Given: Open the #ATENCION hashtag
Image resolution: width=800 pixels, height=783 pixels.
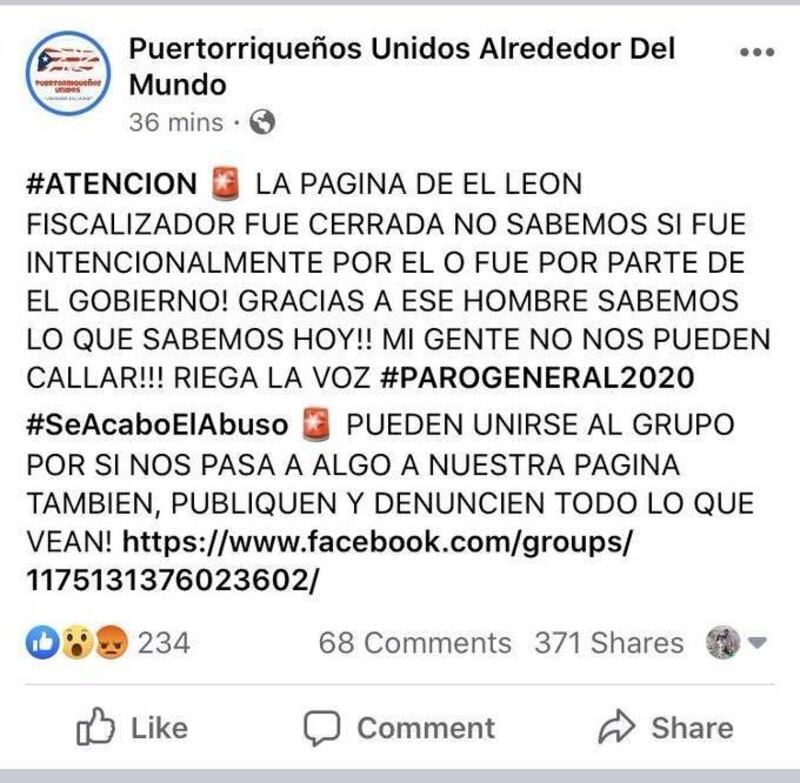Looking at the screenshot, I should pos(110,184).
